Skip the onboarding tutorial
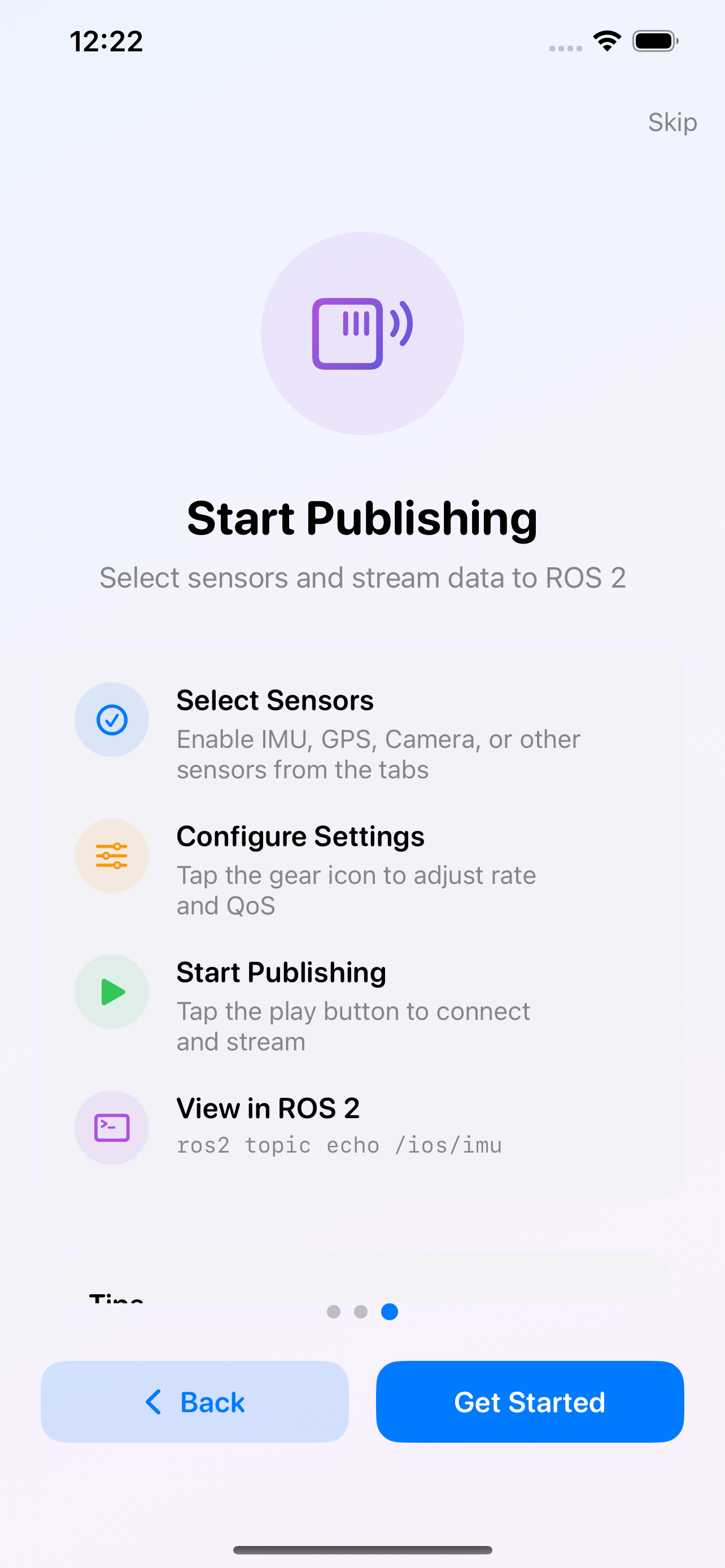 671,122
